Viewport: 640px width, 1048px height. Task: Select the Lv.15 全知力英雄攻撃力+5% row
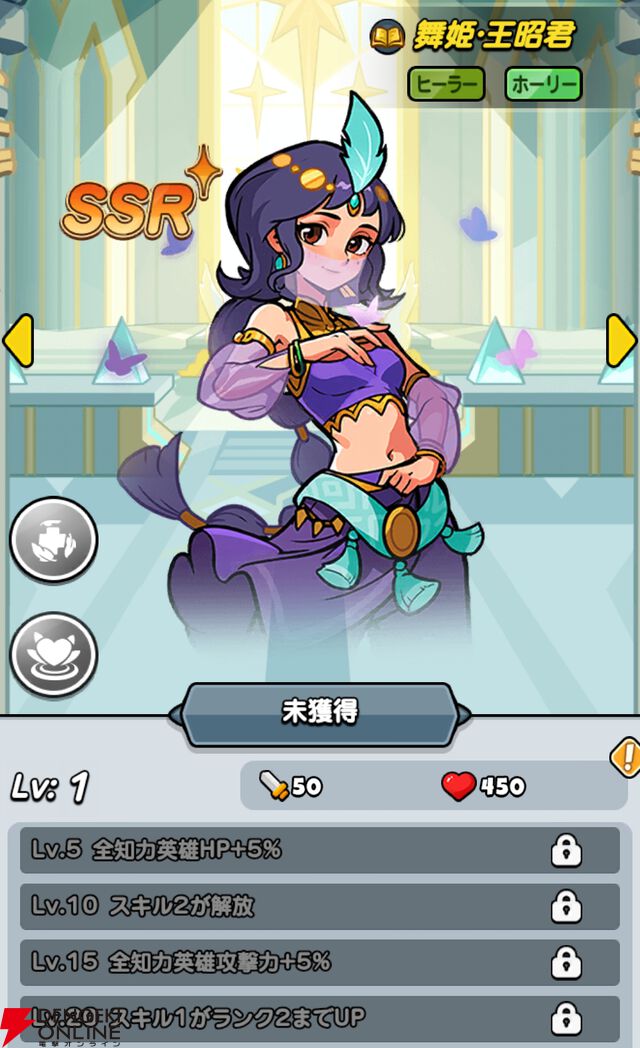[319, 962]
